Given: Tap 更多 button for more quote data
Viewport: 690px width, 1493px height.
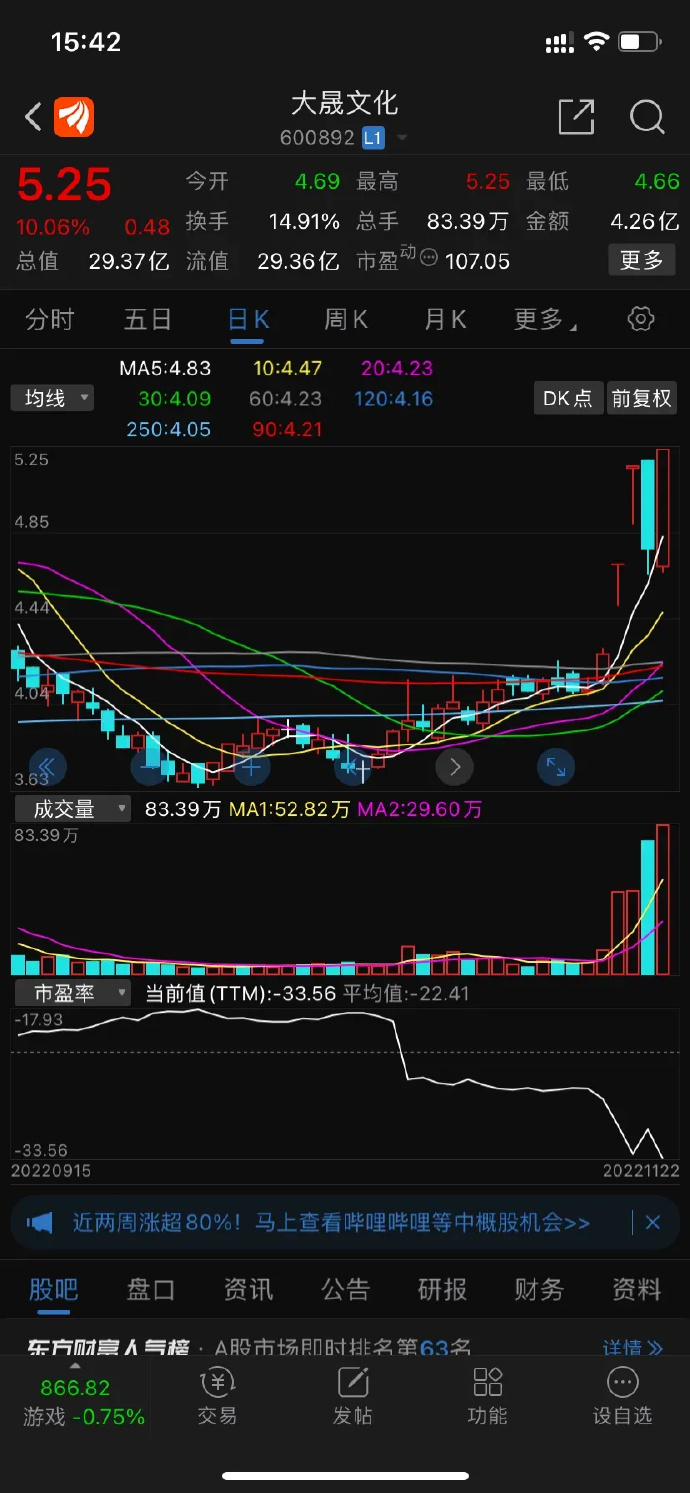Looking at the screenshot, I should coord(641,261).
